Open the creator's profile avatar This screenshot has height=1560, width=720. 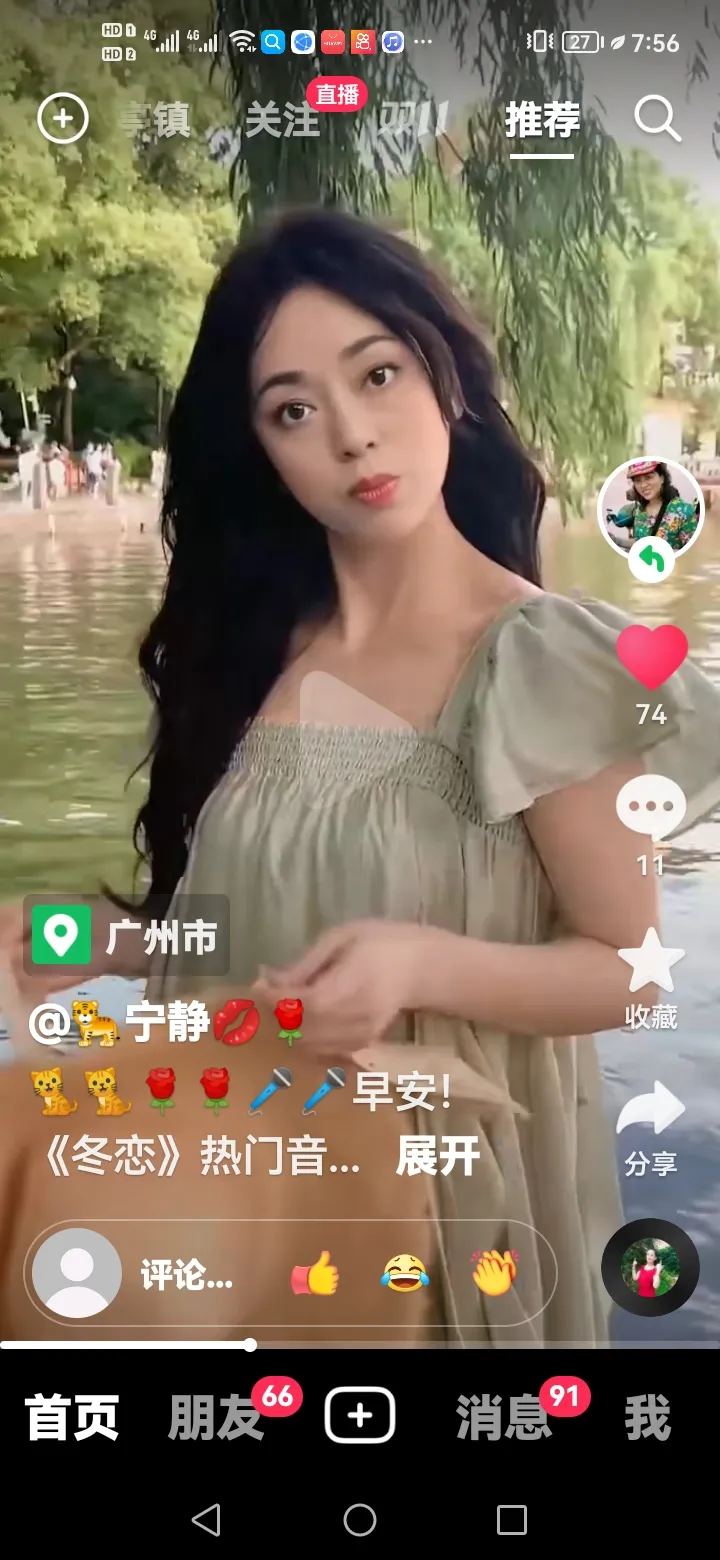tap(651, 505)
